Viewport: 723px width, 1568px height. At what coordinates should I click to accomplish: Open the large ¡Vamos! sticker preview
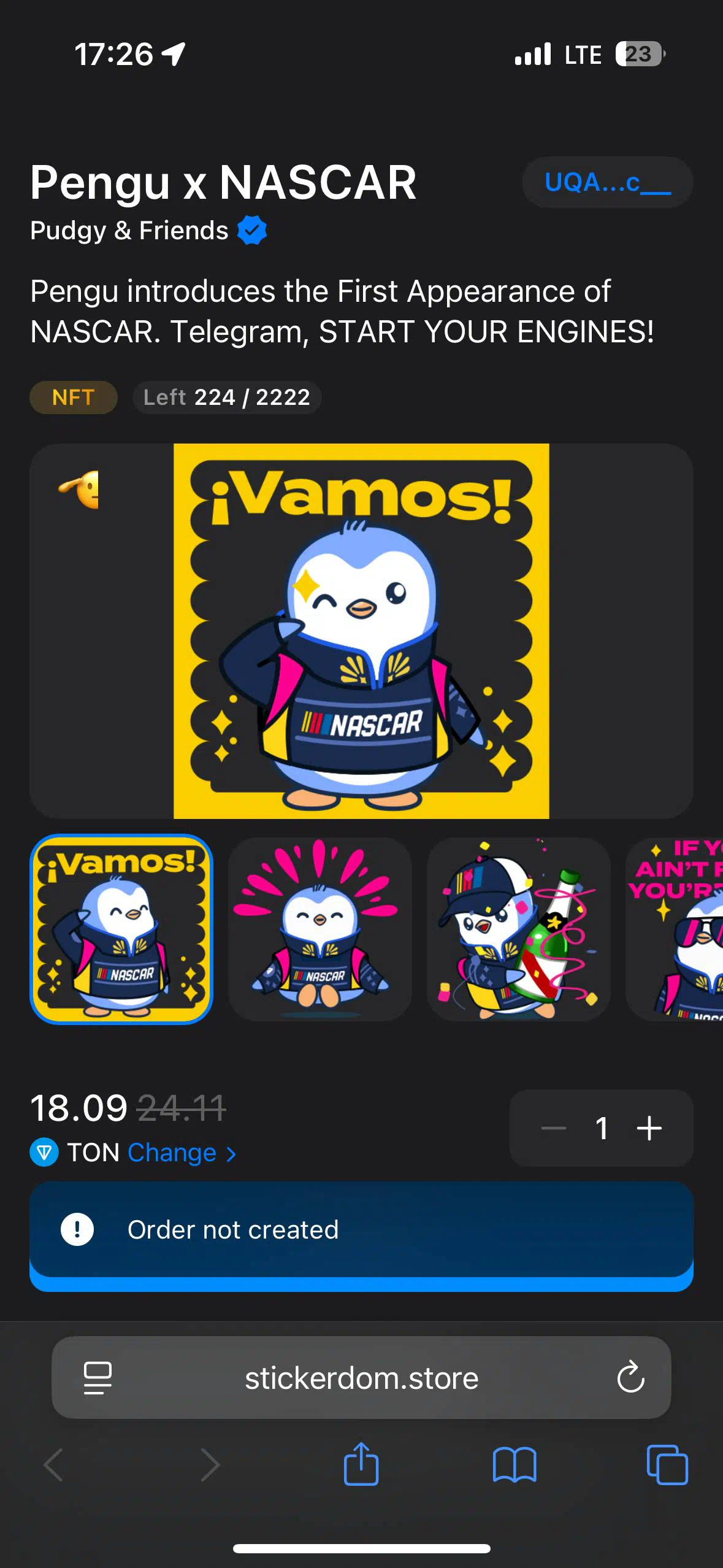click(x=361, y=631)
